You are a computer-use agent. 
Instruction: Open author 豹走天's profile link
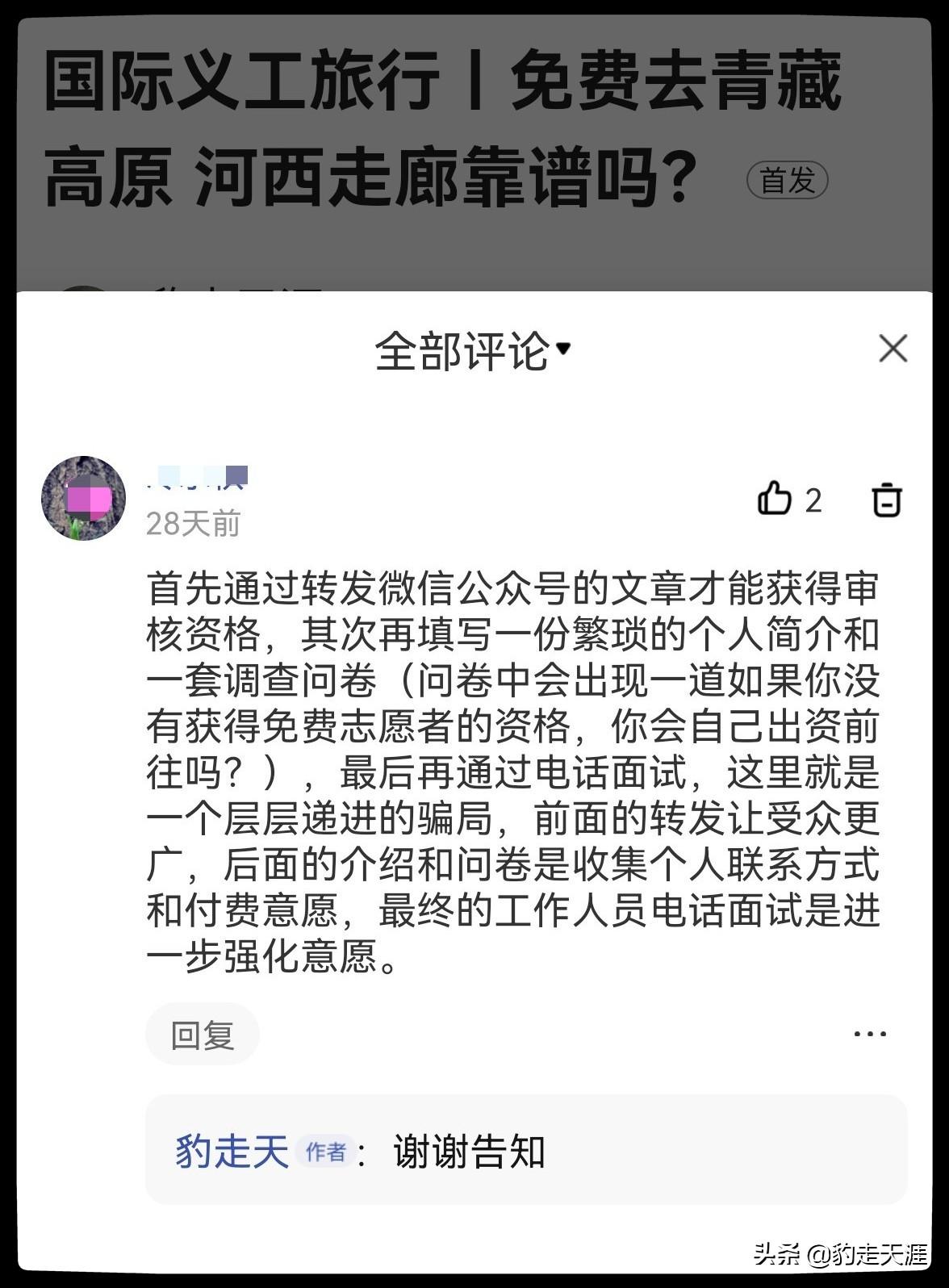pyautogui.click(x=232, y=1151)
